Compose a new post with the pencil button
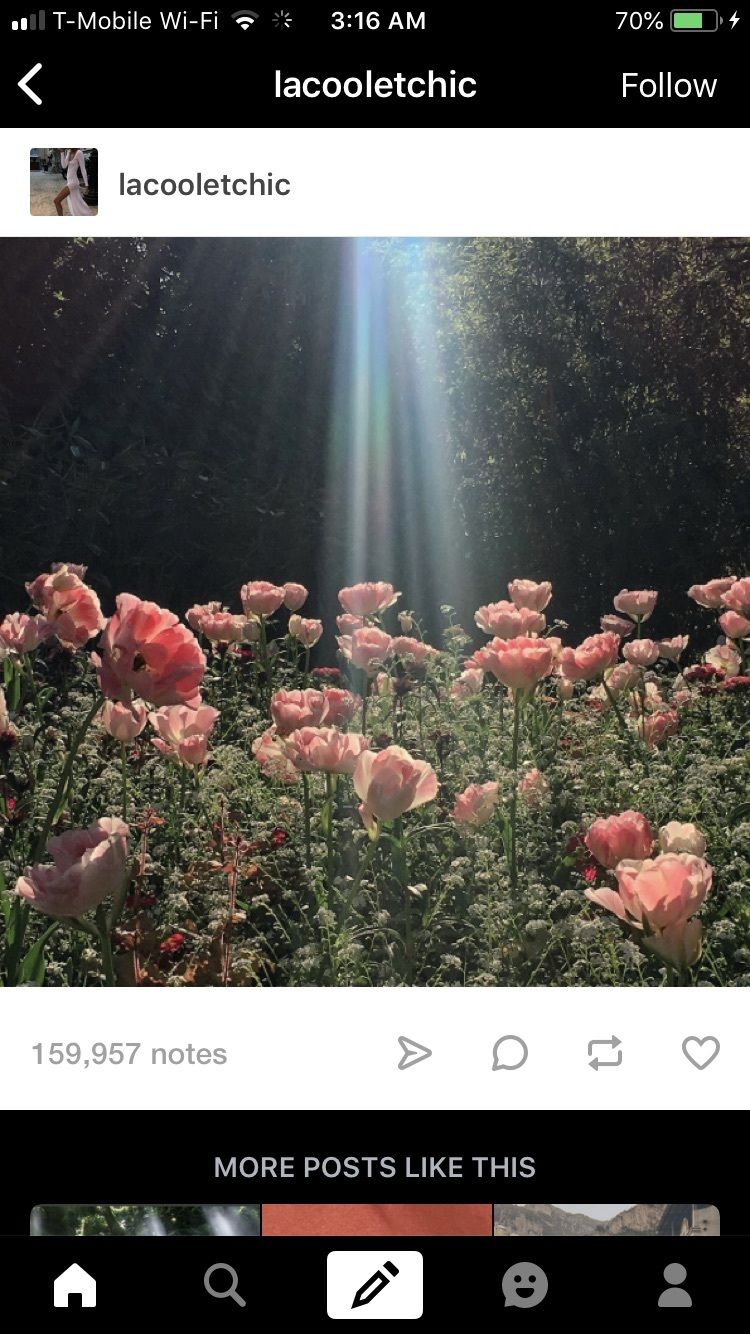 375,1285
